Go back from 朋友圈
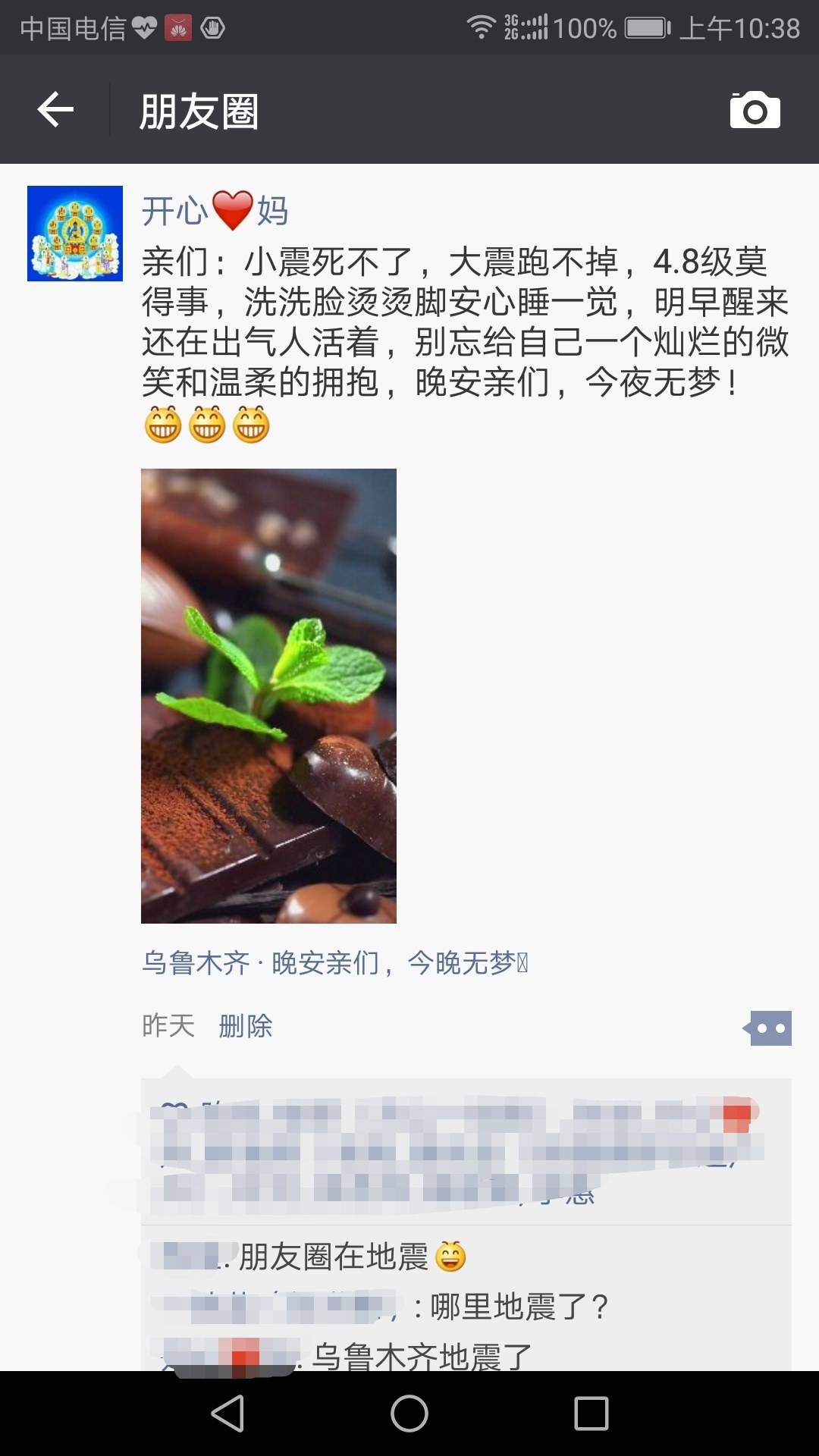This screenshot has height=1456, width=819. click(x=55, y=110)
